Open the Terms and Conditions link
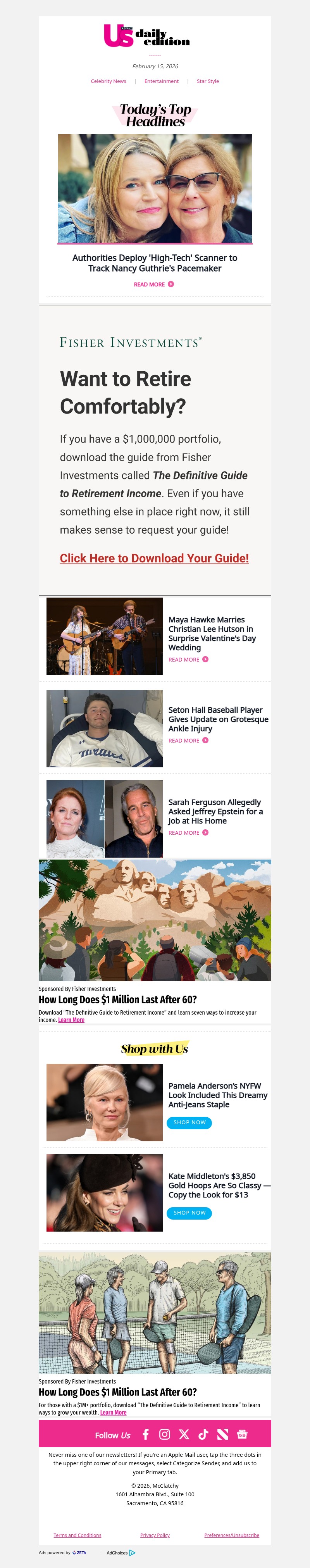This screenshot has width=310, height=1568. coord(77,1535)
